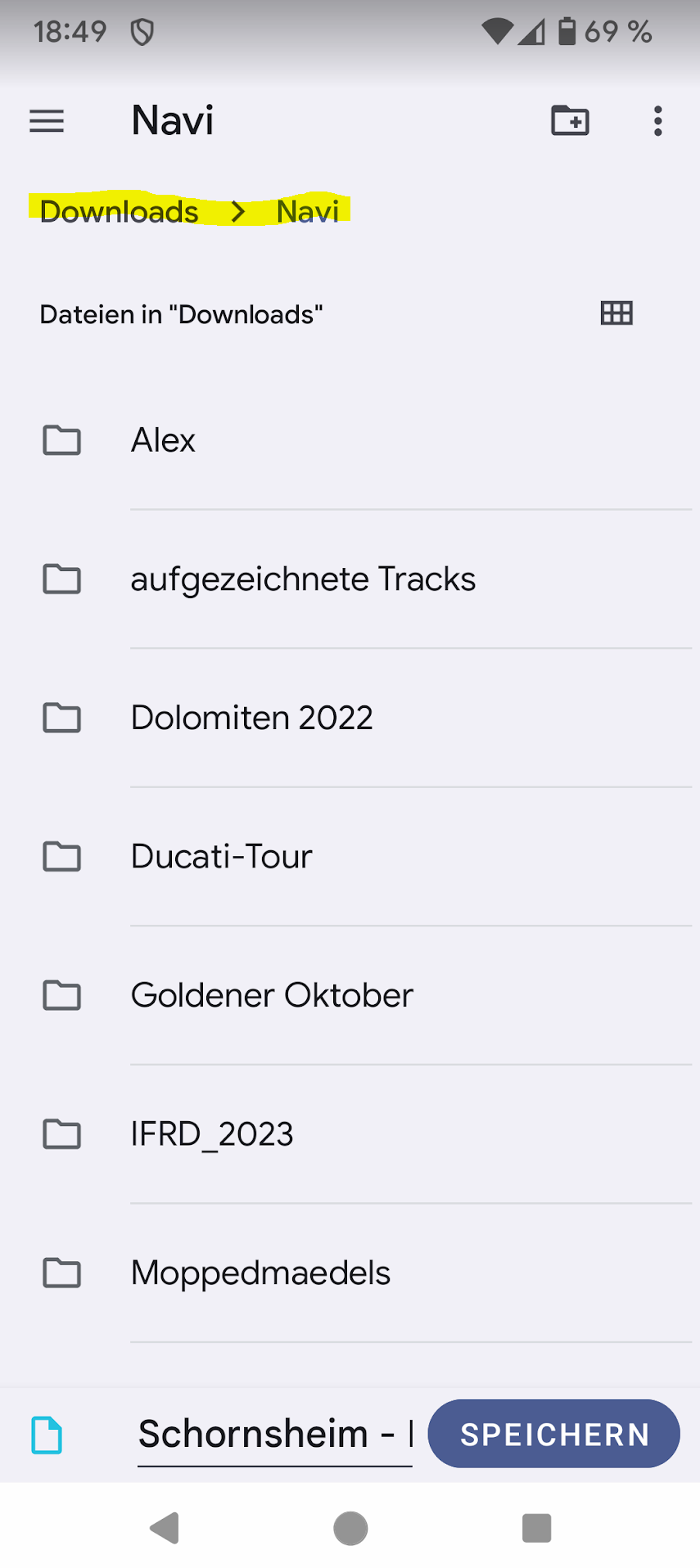700x1568 pixels.
Task: Create a new folder
Action: tap(570, 120)
